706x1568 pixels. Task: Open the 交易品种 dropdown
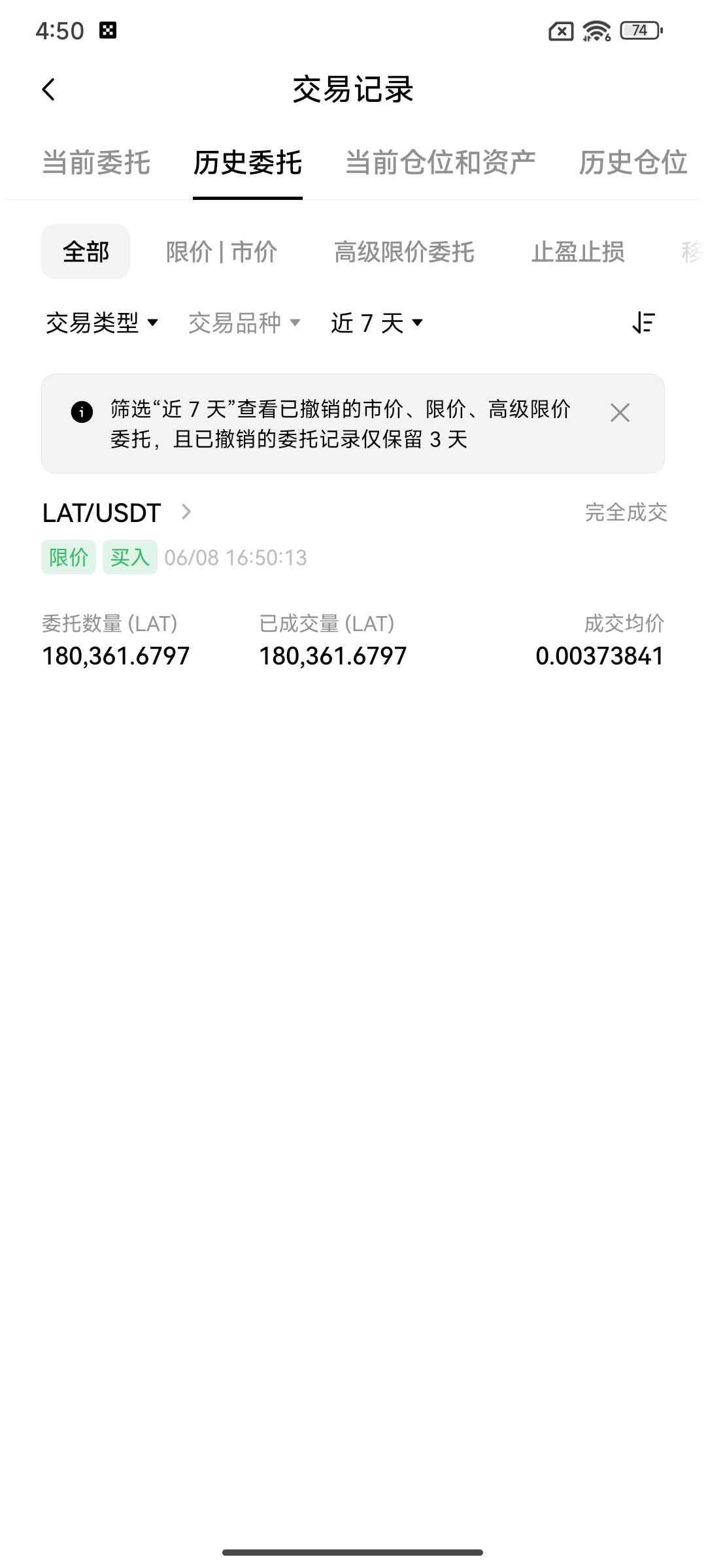coord(244,323)
